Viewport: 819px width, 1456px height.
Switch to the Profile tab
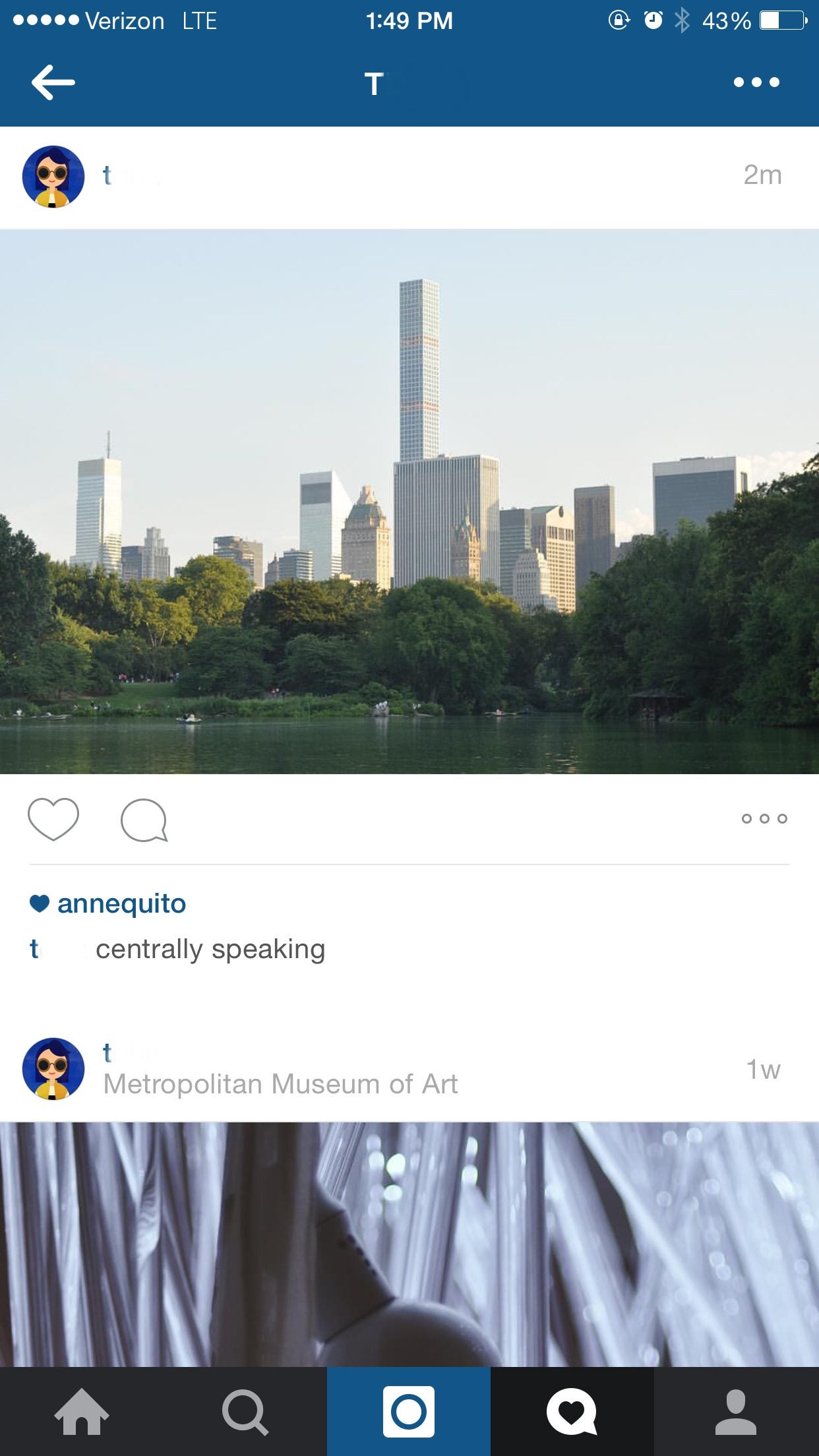pos(736,1411)
